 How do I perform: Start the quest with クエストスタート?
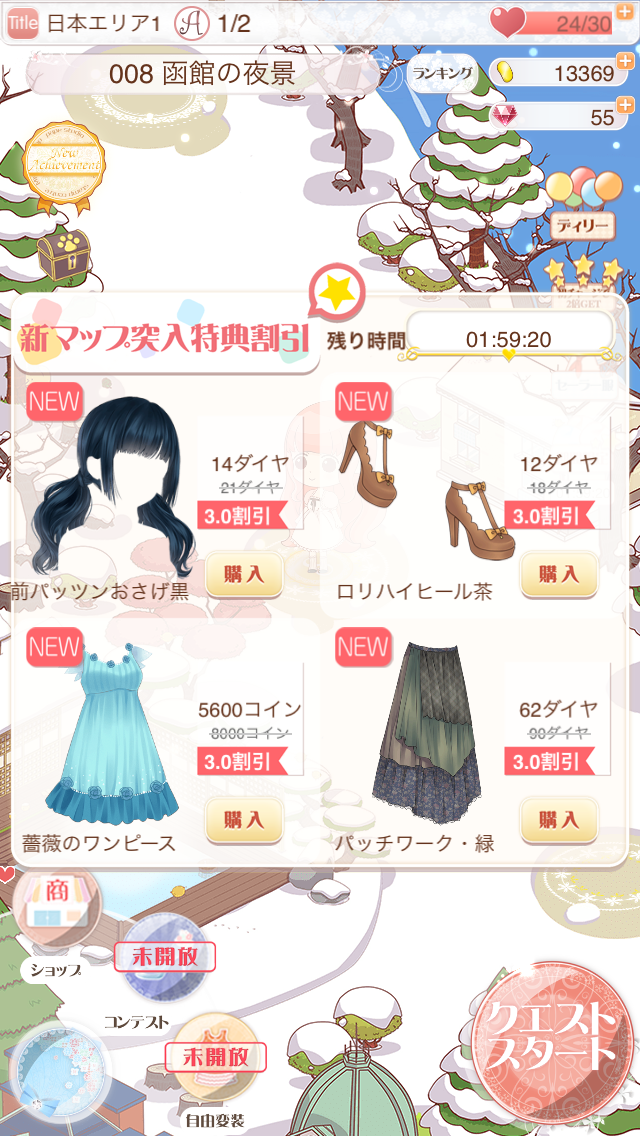click(555, 1035)
